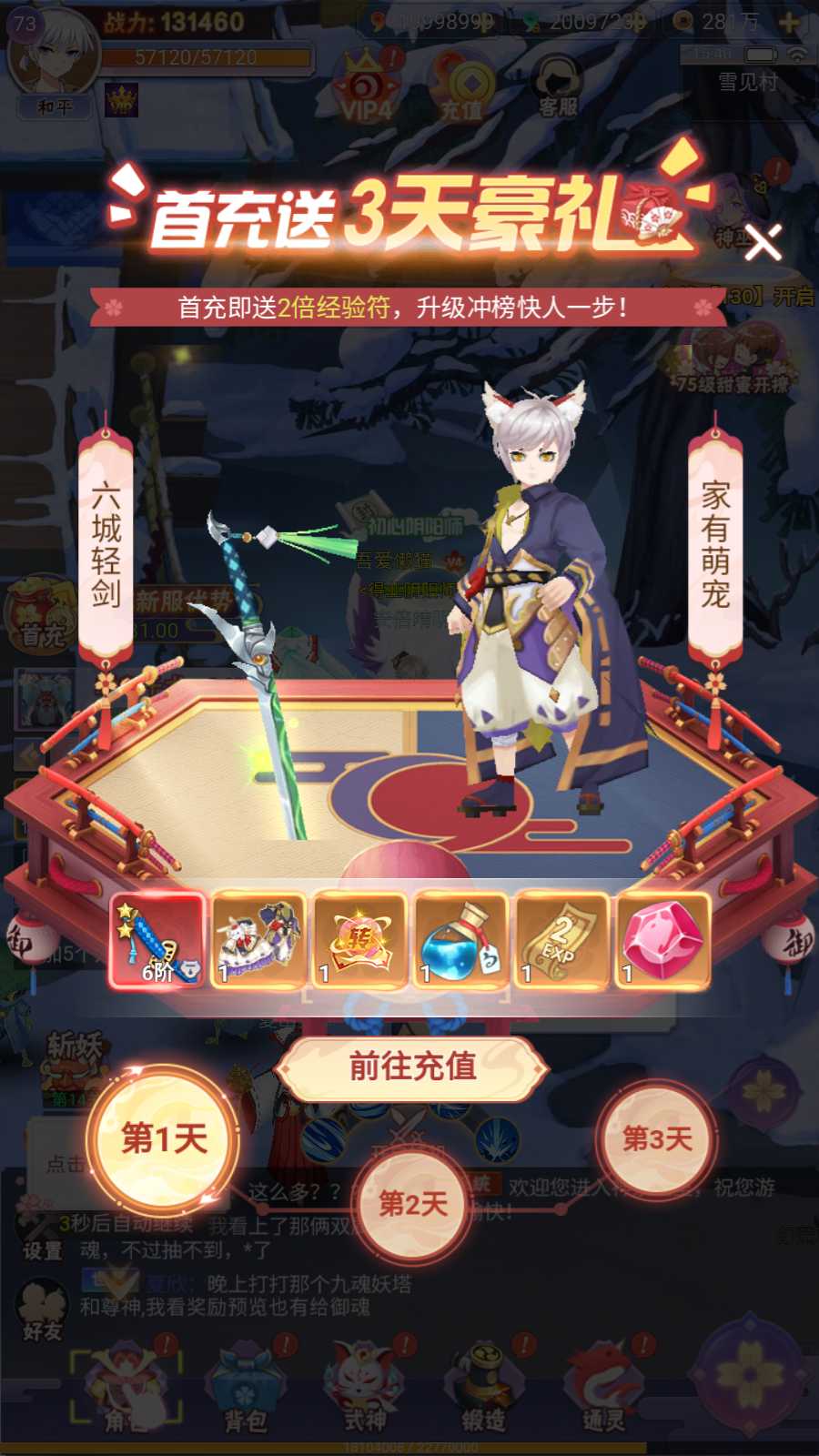
Task: Select the 第1天 reward tab
Action: coord(164,1139)
